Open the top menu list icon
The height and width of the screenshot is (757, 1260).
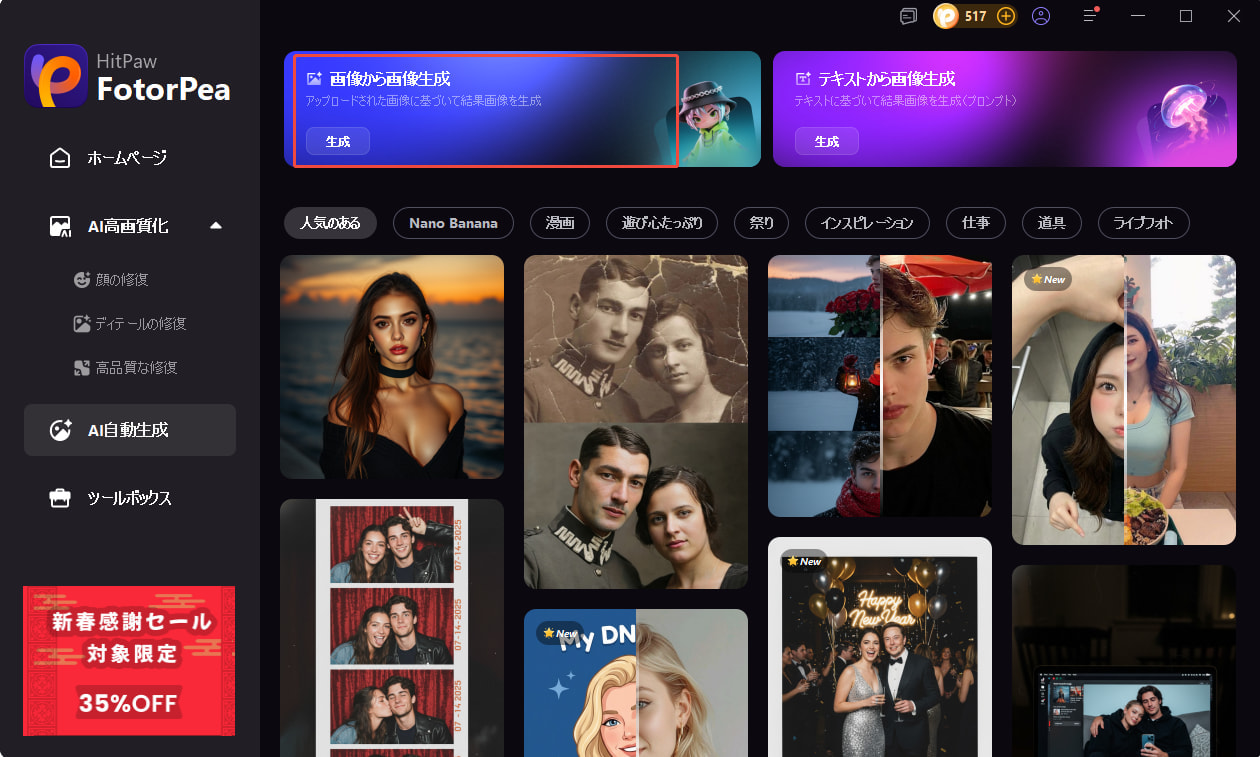[x=1091, y=16]
